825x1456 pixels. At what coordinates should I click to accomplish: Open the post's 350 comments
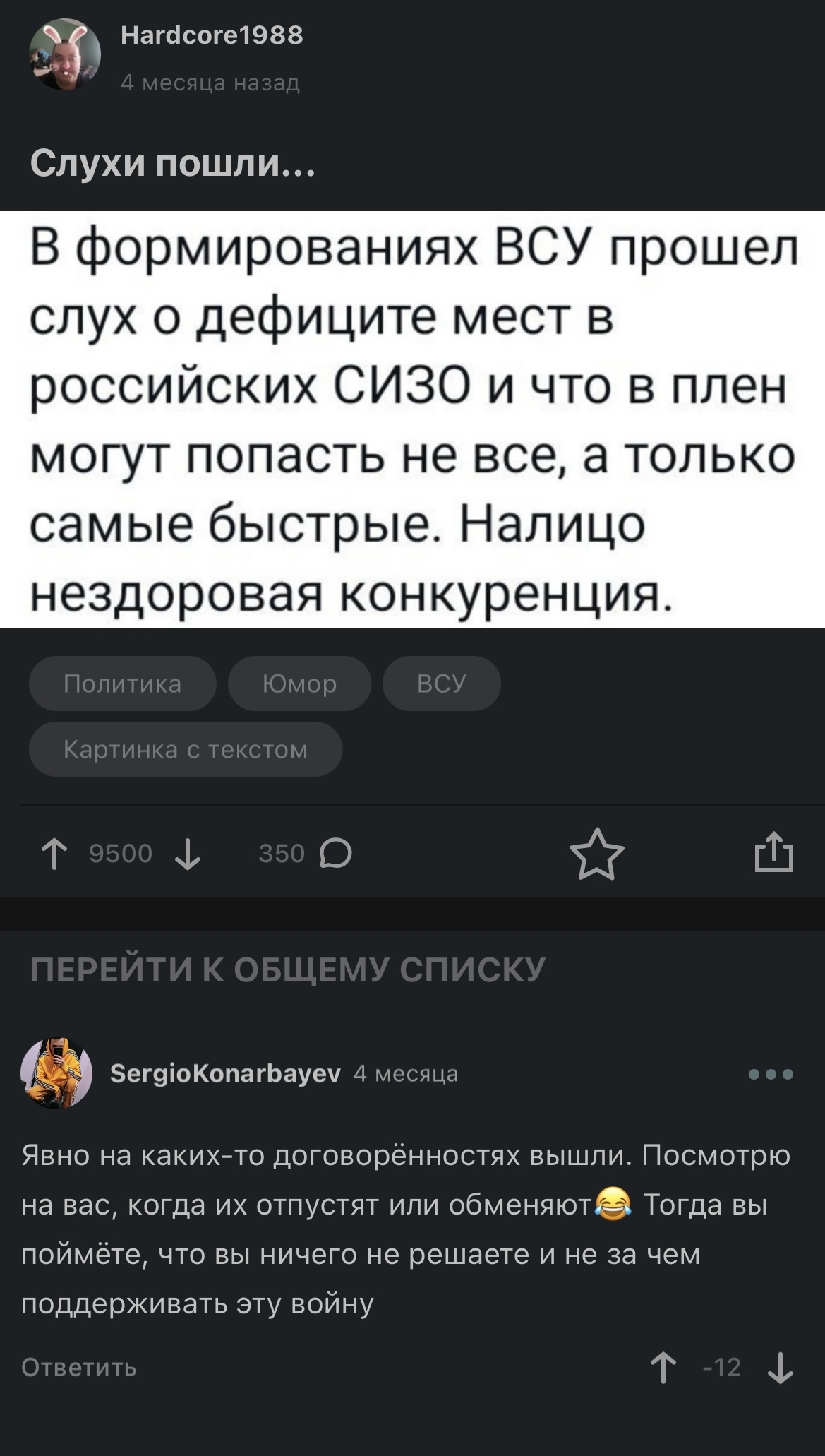(x=305, y=854)
